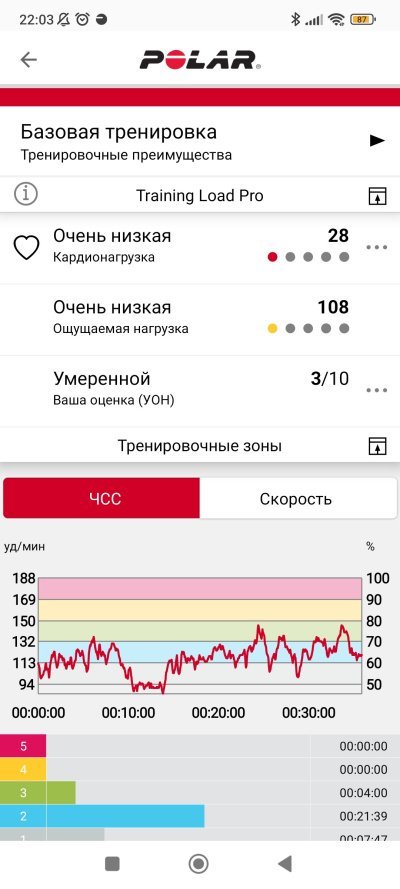Select the ЧСС tab
Viewport: 400px width, 889px height.
tap(101, 498)
